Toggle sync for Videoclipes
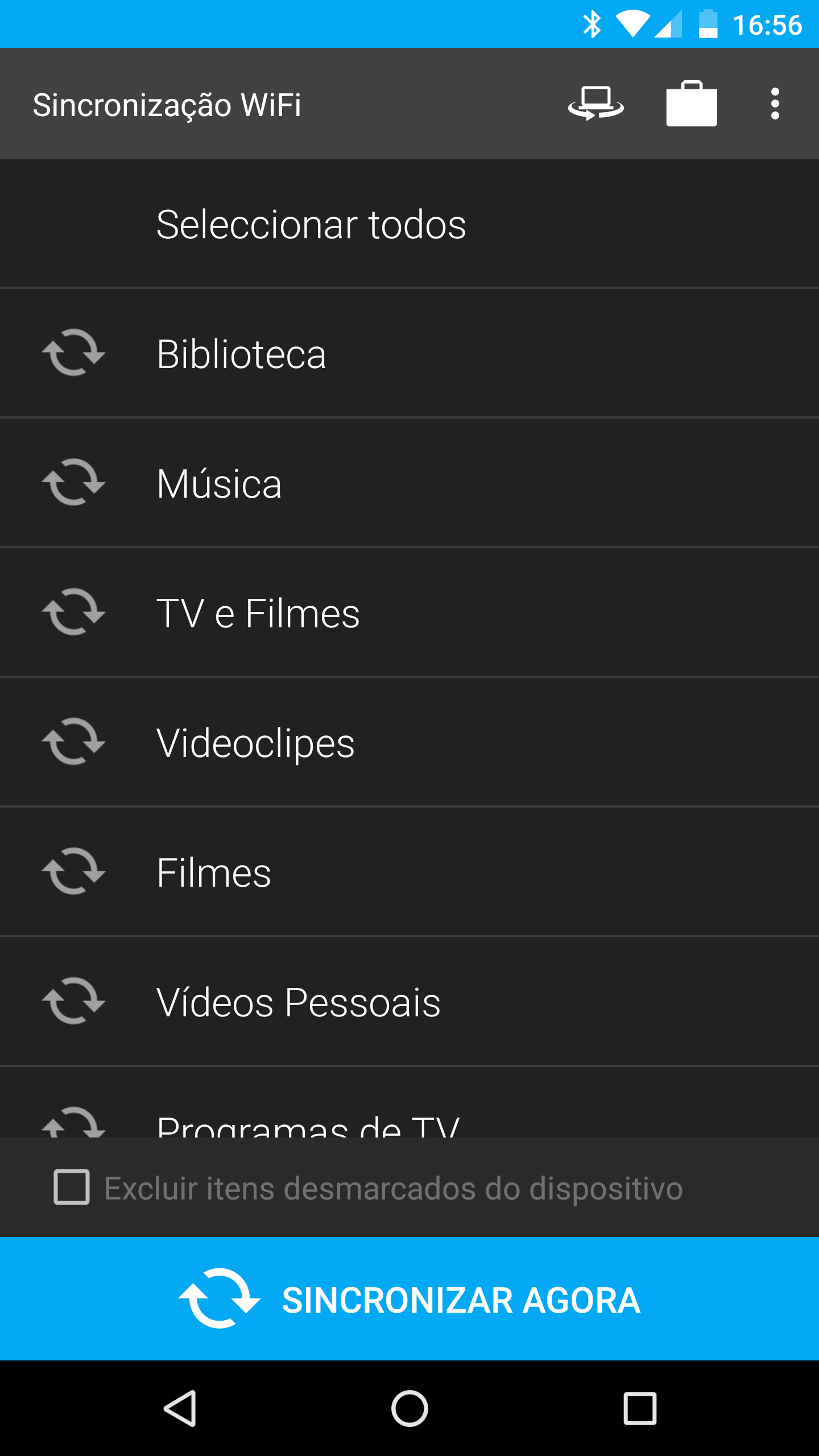 pyautogui.click(x=409, y=742)
